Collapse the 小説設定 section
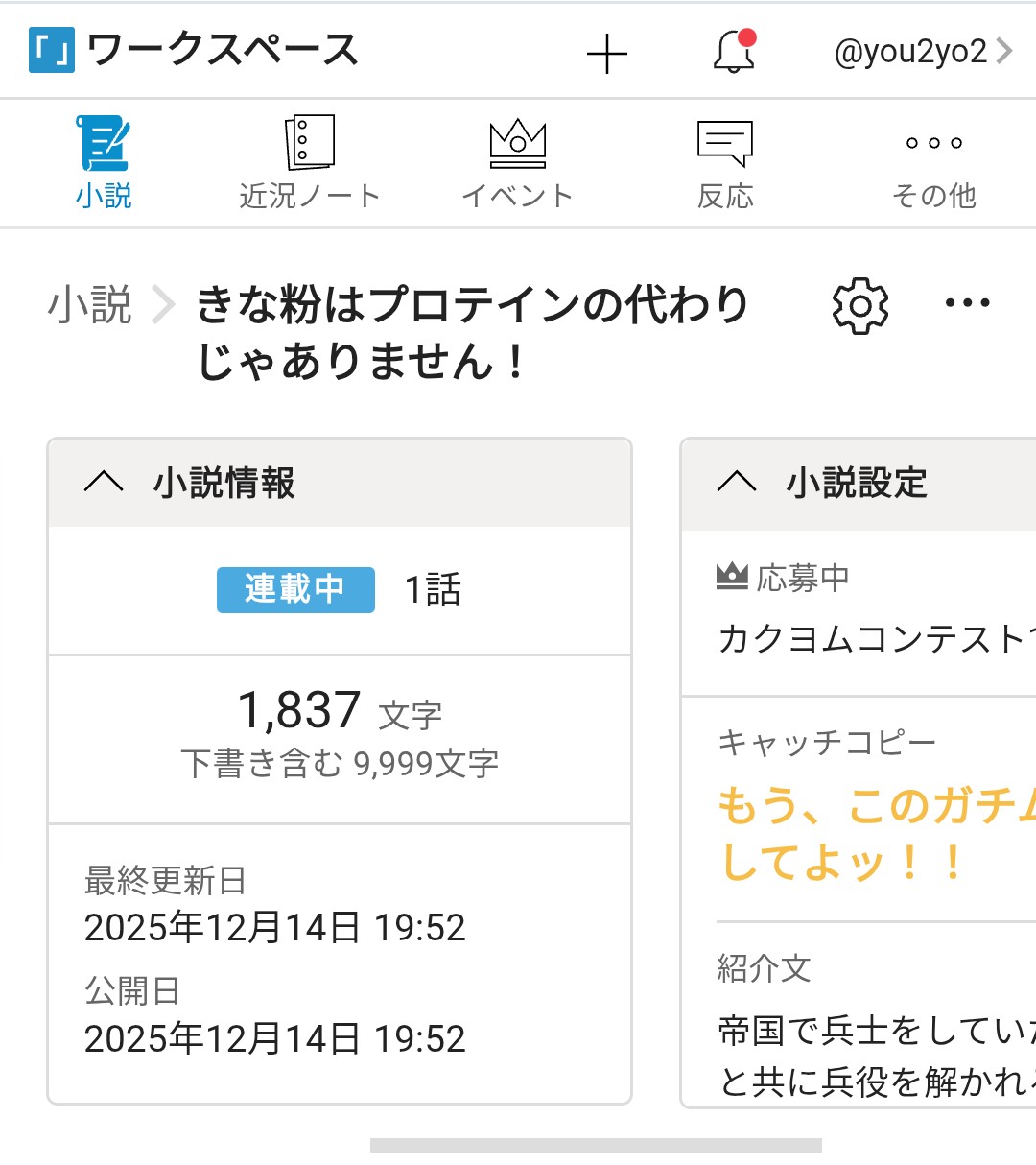The height and width of the screenshot is (1165, 1036). pos(737,483)
